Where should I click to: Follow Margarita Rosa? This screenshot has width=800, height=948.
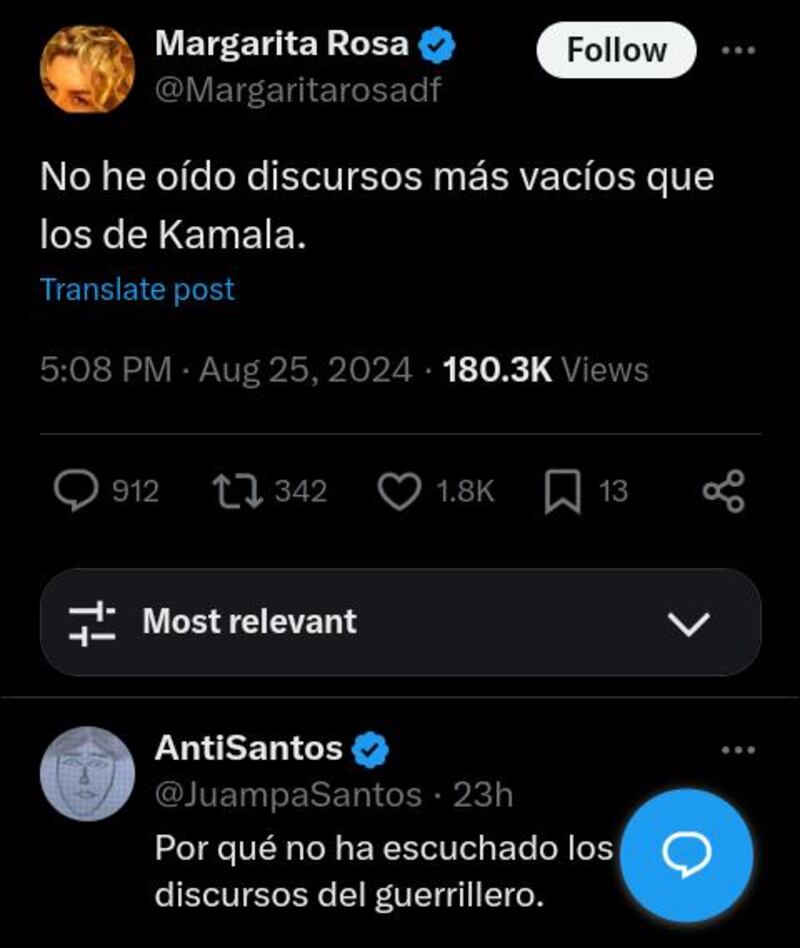click(615, 48)
